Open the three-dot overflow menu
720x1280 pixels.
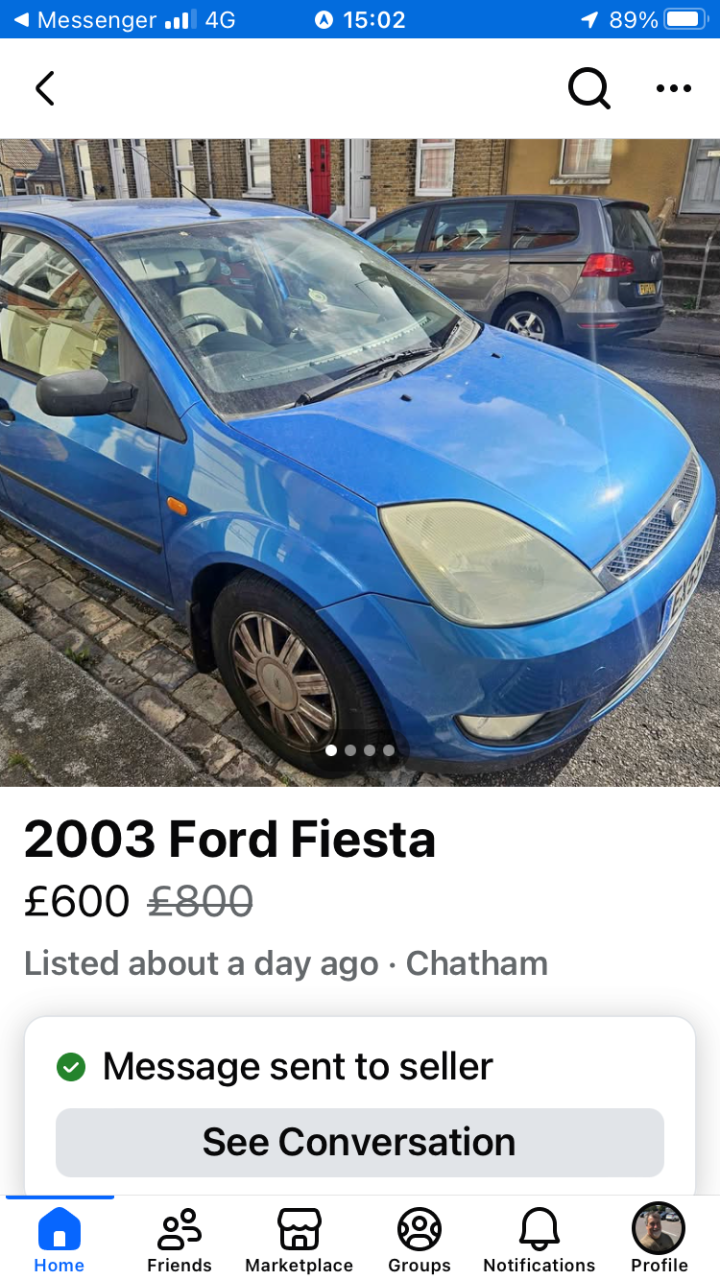pyautogui.click(x=674, y=89)
